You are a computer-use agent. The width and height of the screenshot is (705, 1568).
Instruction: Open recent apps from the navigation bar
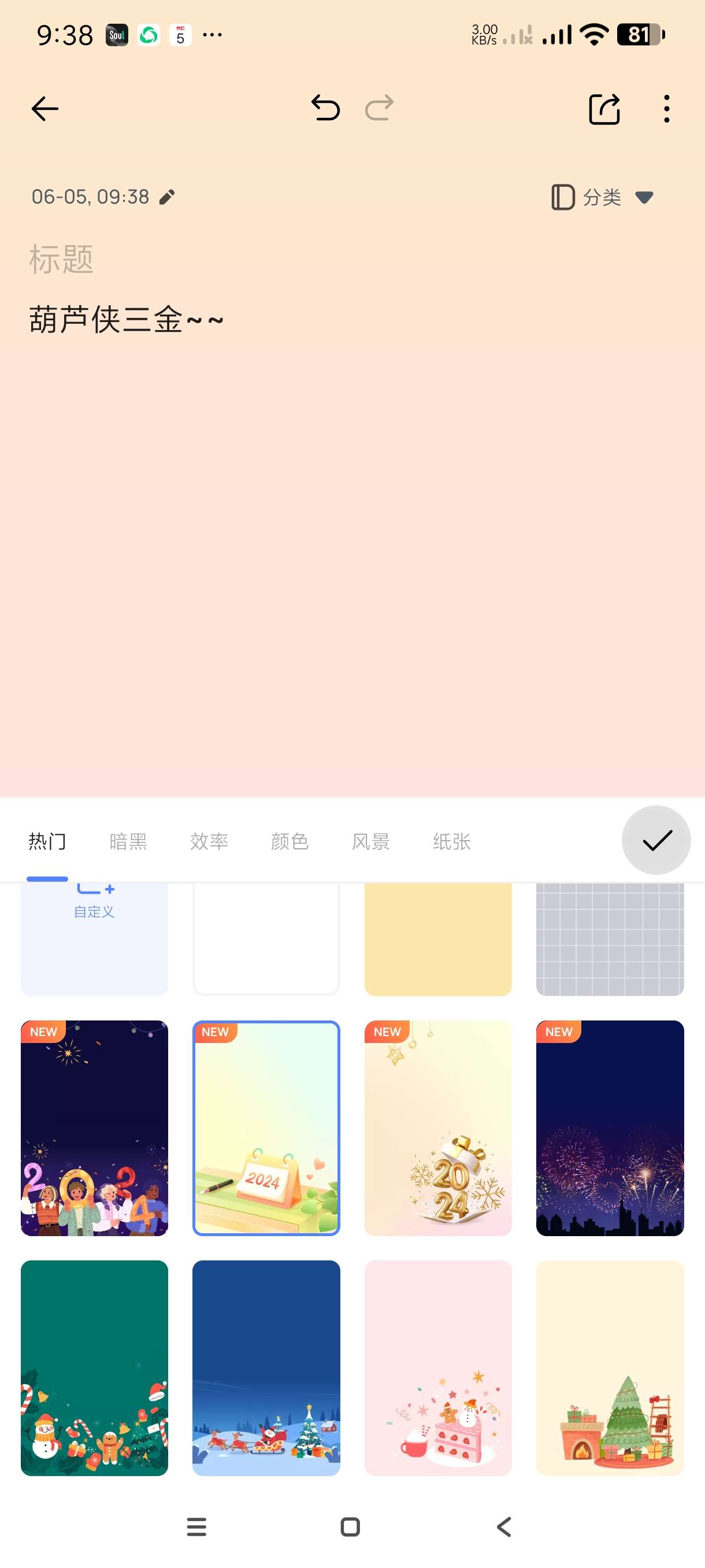pyautogui.click(x=196, y=1526)
